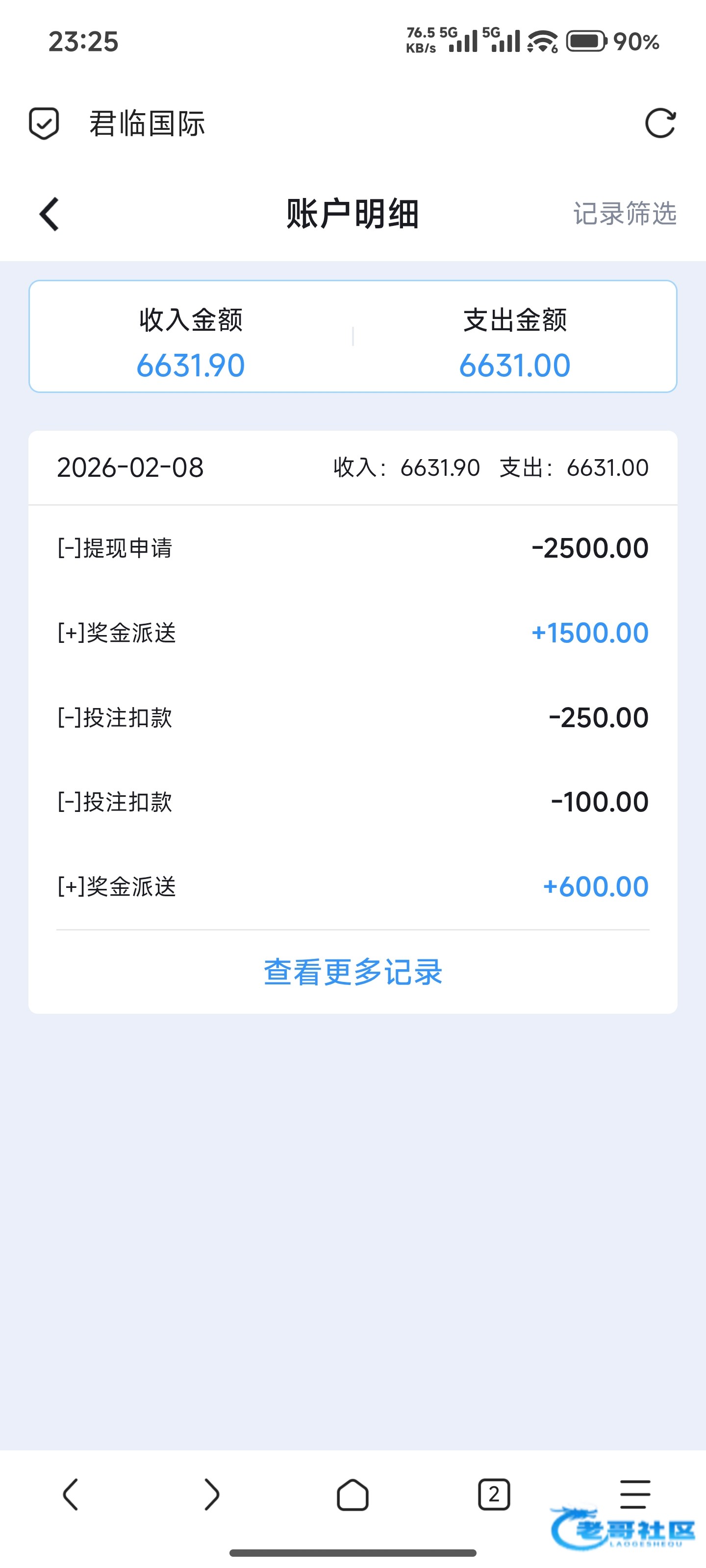This screenshot has height=1568, width=706.
Task: Go to the browser home page
Action: click(x=353, y=1494)
